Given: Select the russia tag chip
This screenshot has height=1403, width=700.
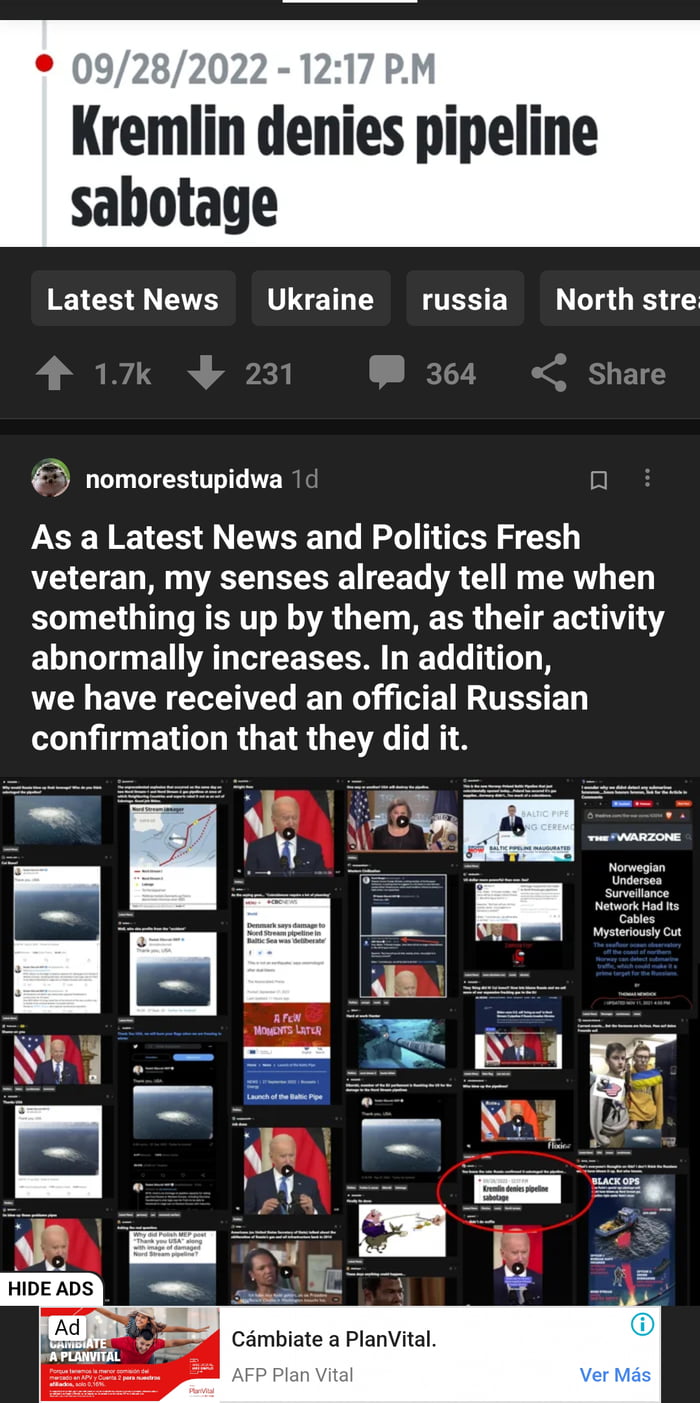Looking at the screenshot, I should click(x=464, y=299).
